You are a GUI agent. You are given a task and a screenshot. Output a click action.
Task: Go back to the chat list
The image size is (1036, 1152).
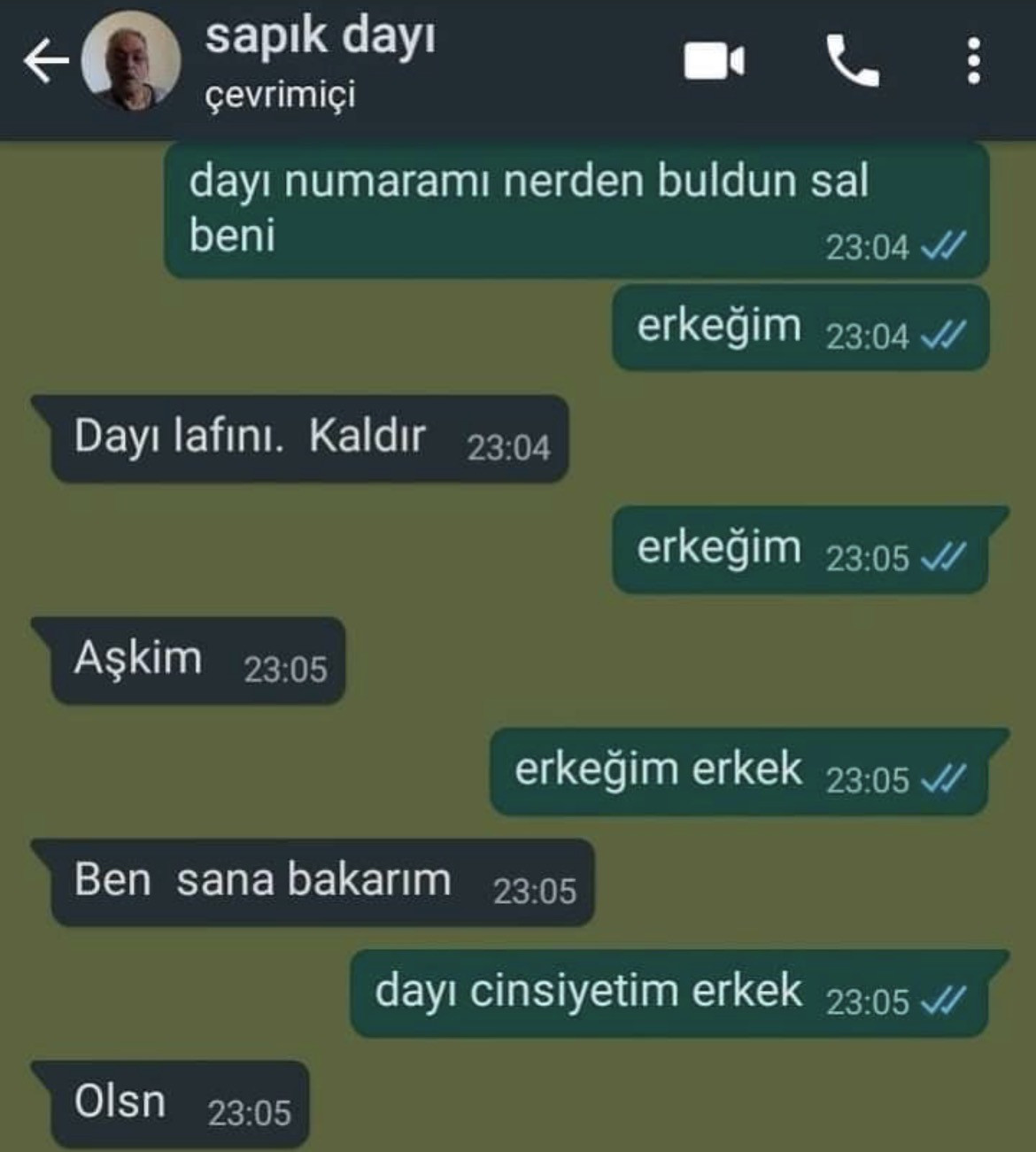point(44,61)
